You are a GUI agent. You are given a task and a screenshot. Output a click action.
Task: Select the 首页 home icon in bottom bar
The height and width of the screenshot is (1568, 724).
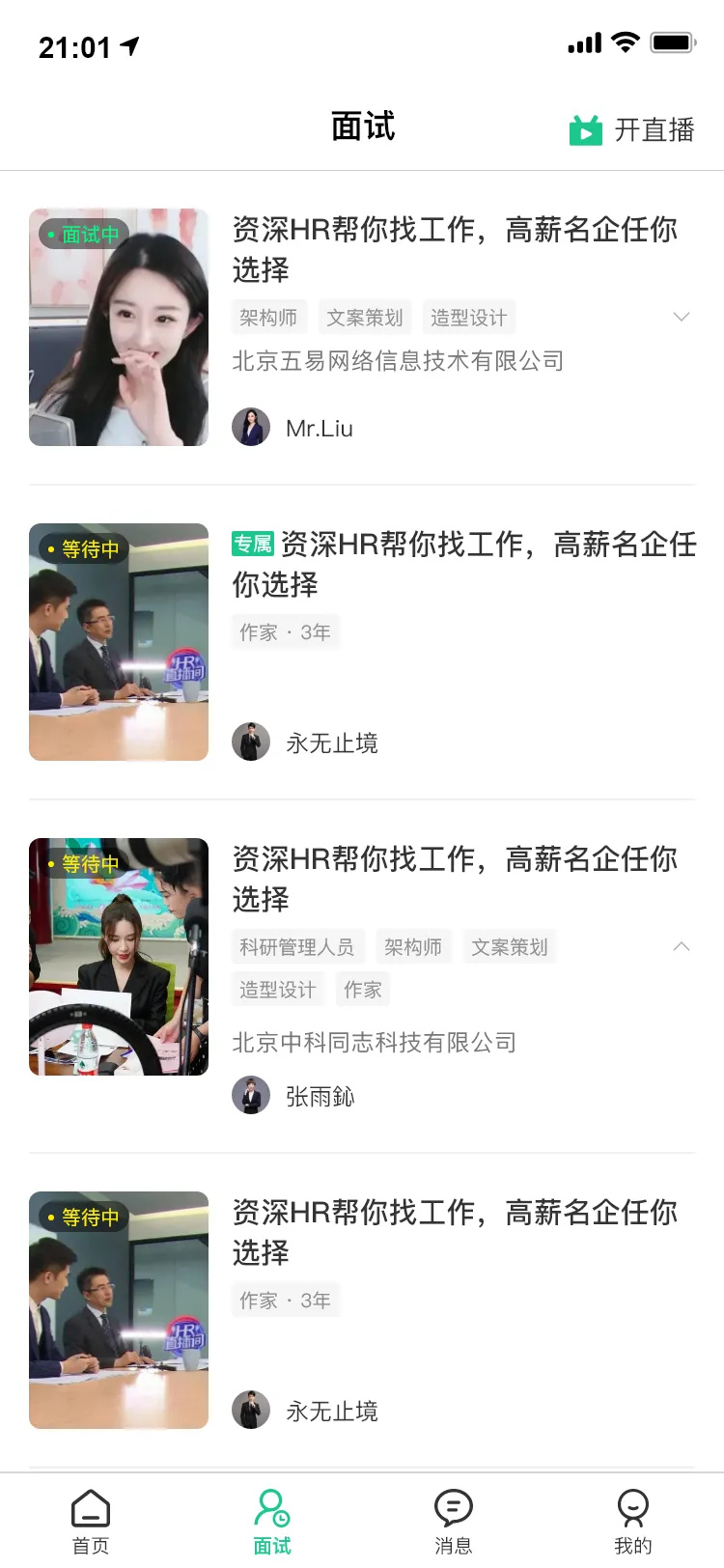click(x=90, y=1508)
